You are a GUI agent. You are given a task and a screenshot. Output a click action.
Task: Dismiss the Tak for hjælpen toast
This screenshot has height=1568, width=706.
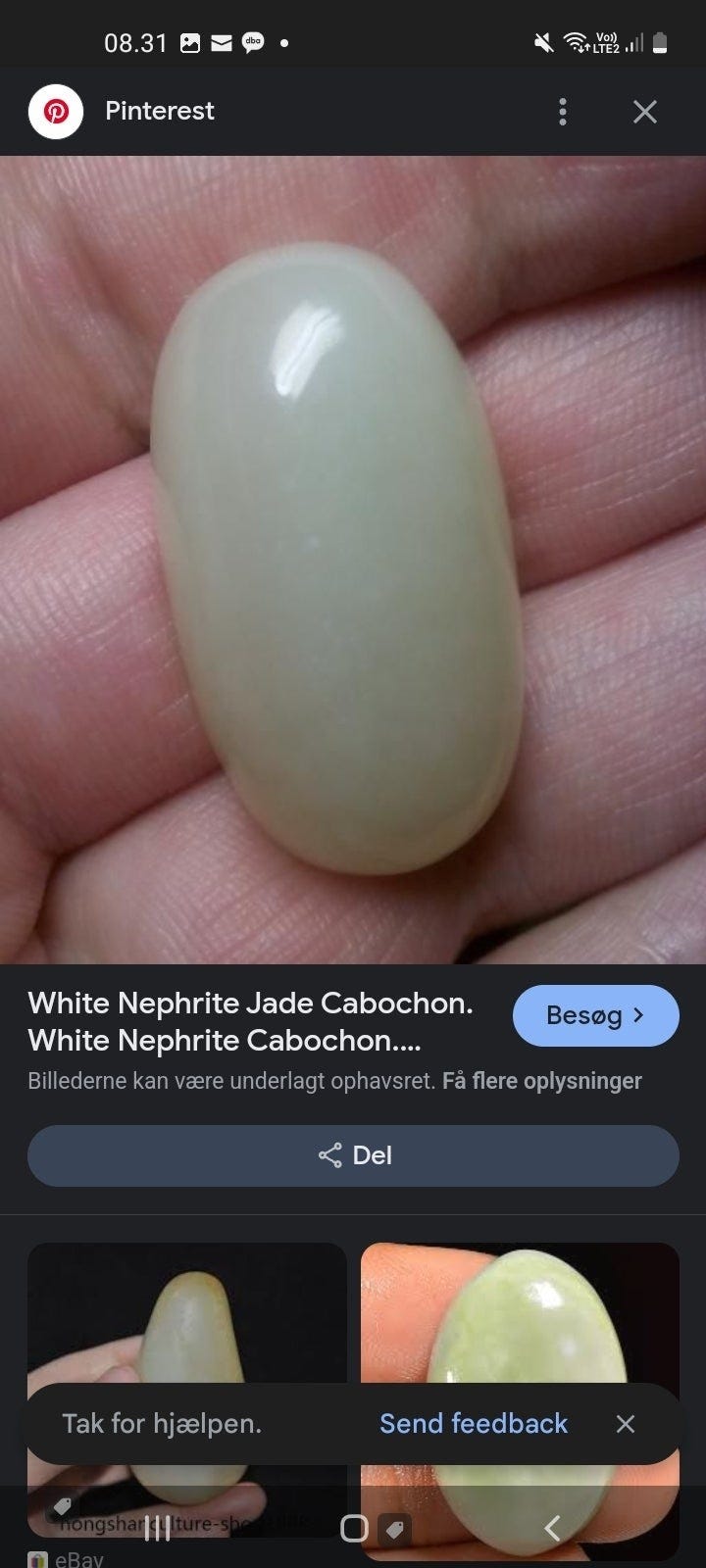[x=626, y=1423]
